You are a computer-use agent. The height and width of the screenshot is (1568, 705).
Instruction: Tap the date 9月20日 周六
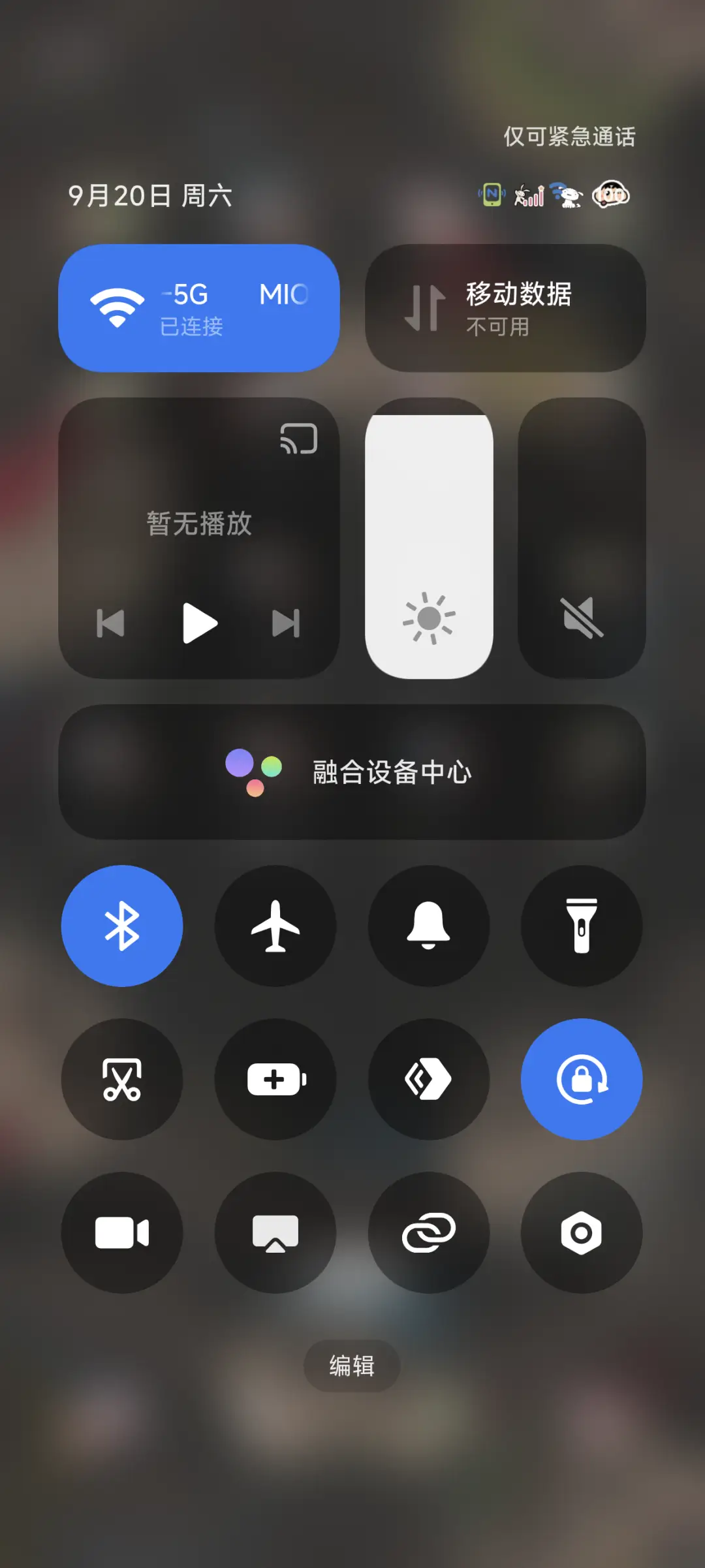(150, 196)
